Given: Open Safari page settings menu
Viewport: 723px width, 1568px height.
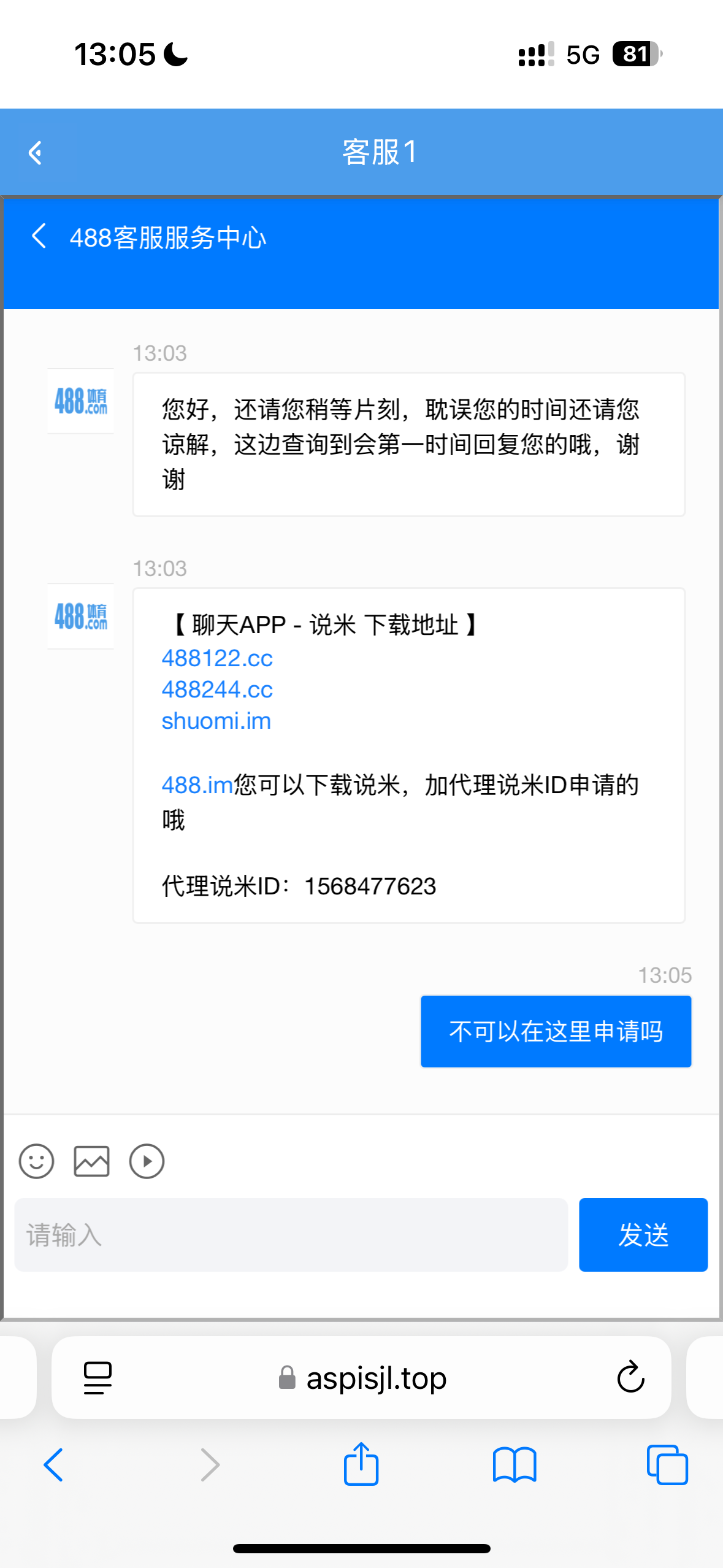Looking at the screenshot, I should [x=98, y=1378].
